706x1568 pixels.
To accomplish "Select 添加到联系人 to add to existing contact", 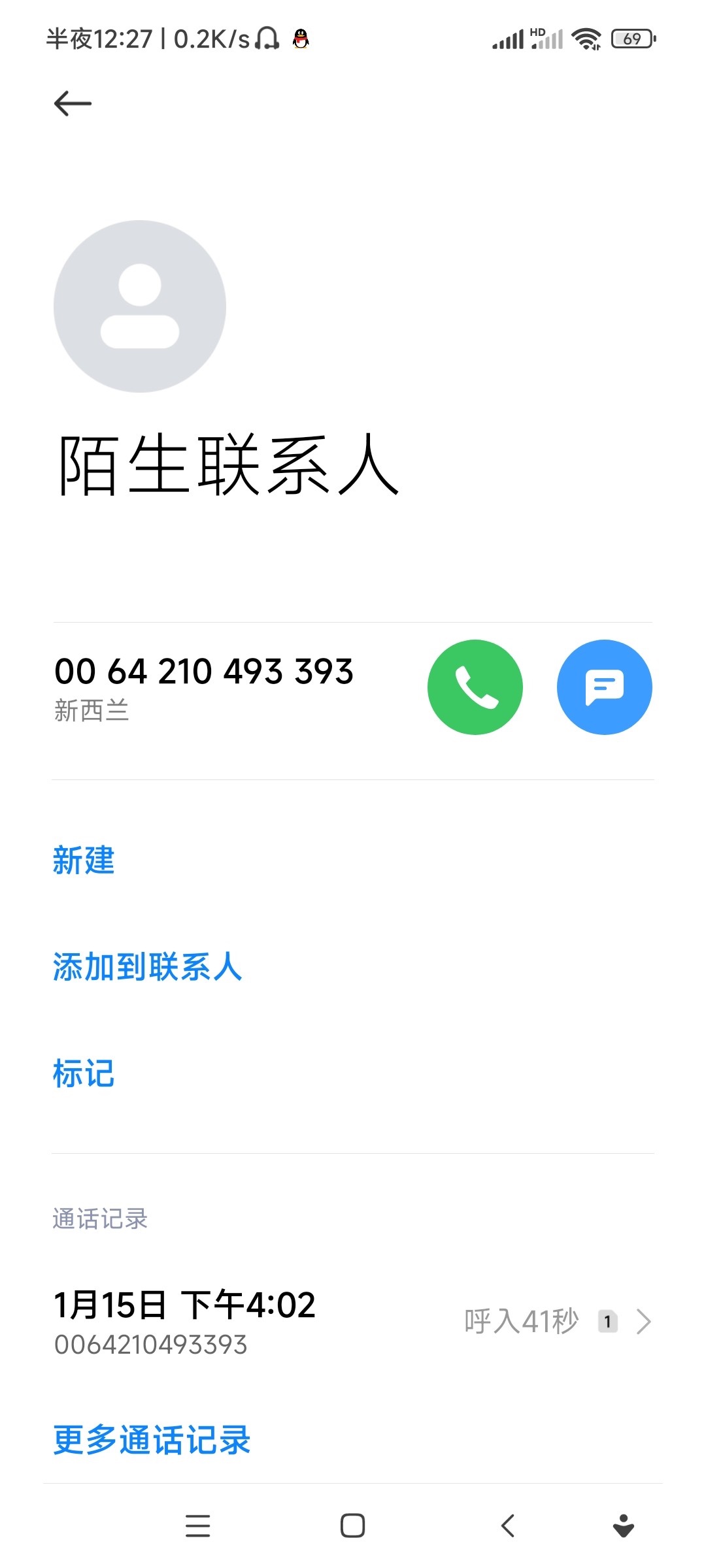I will pyautogui.click(x=148, y=967).
